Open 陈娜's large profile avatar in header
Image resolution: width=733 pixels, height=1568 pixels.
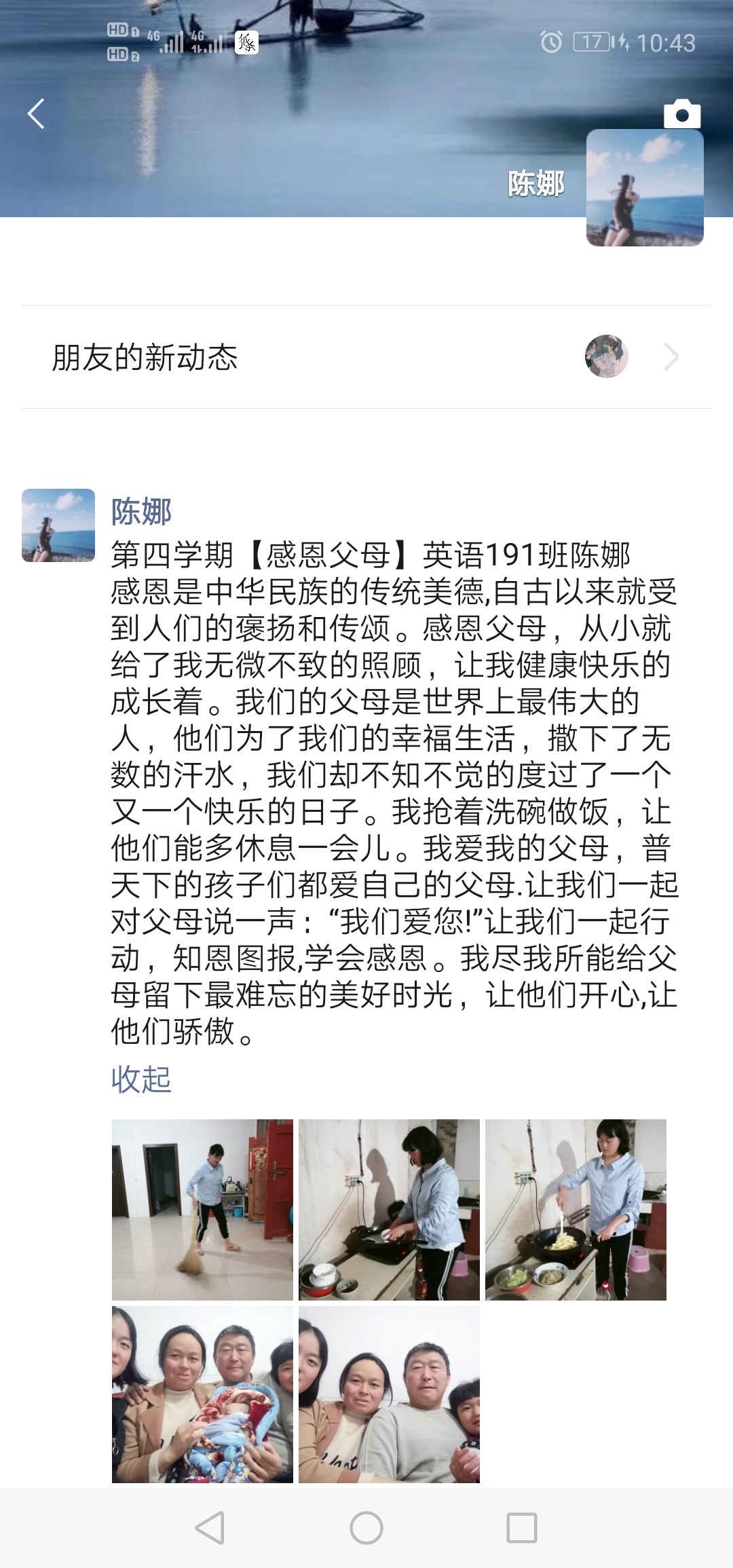click(644, 187)
